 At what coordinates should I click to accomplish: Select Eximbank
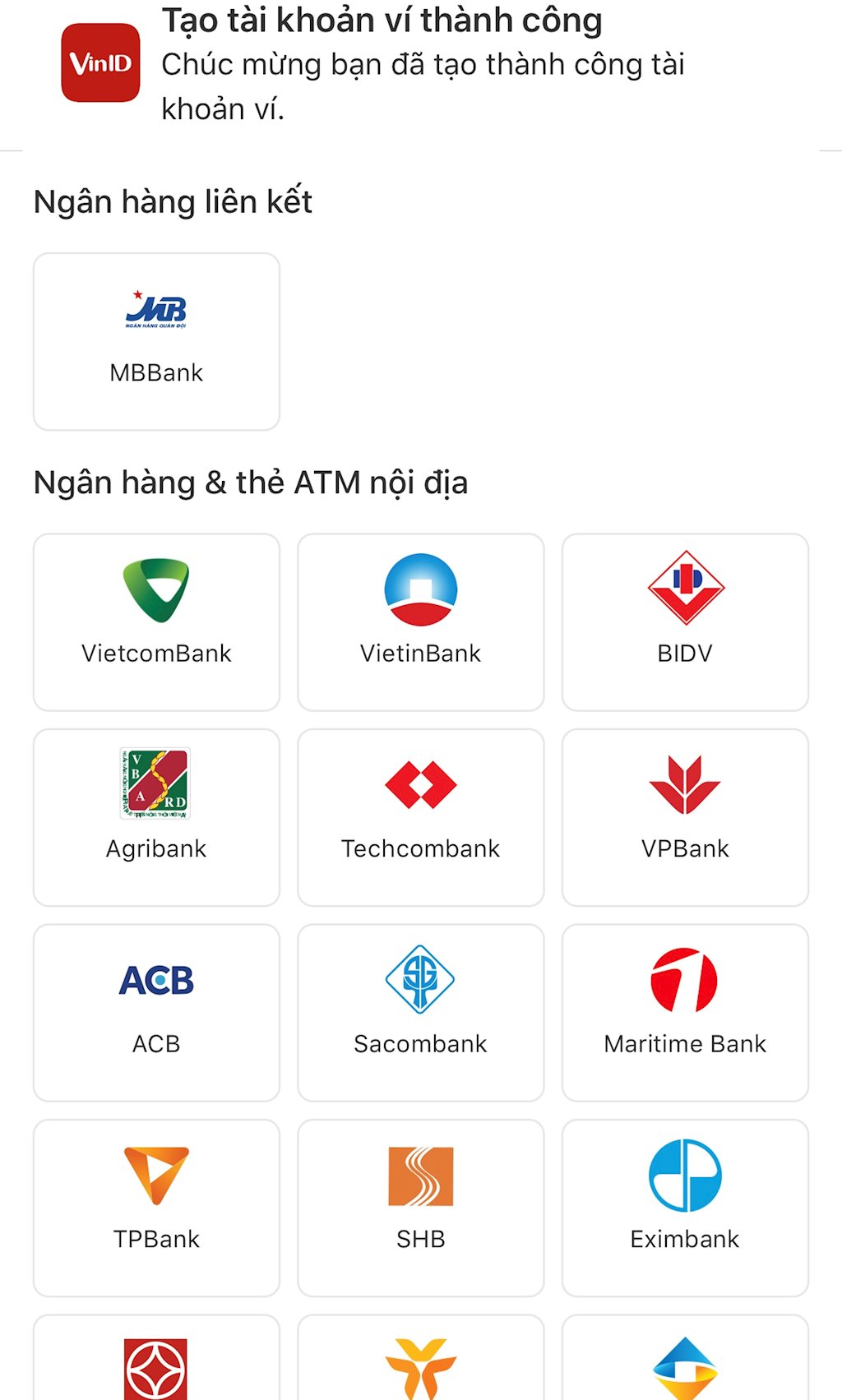point(685,1208)
